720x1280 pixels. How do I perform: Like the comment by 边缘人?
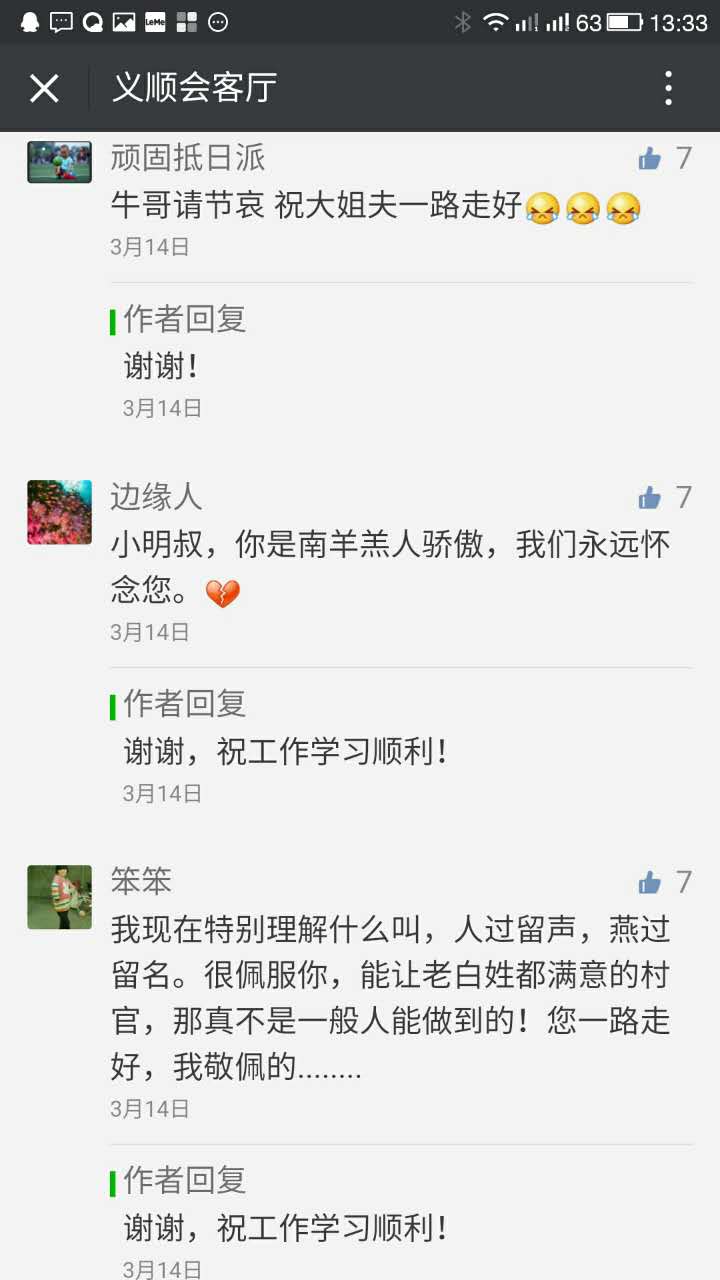[651, 497]
